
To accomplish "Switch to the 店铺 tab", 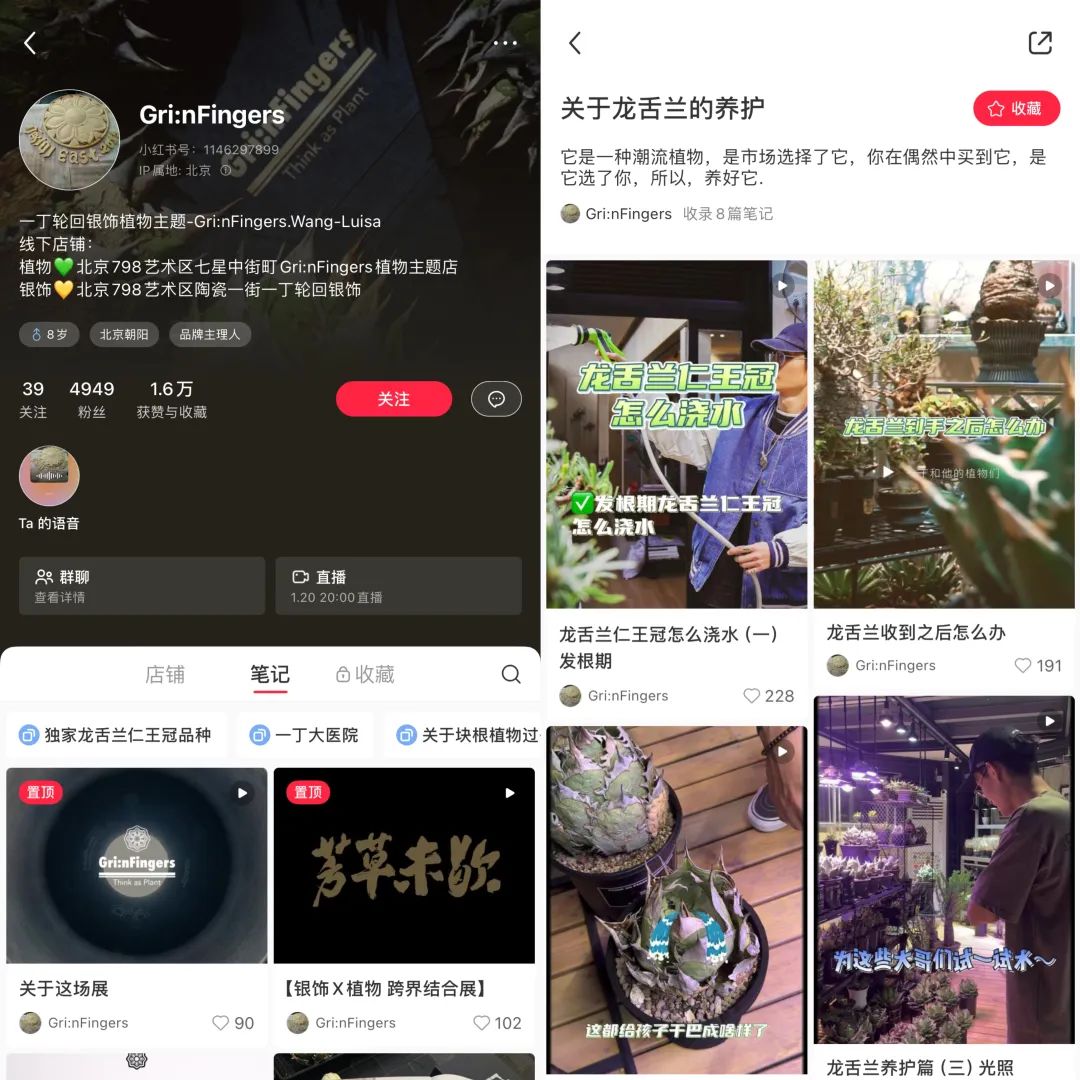I will 165,675.
